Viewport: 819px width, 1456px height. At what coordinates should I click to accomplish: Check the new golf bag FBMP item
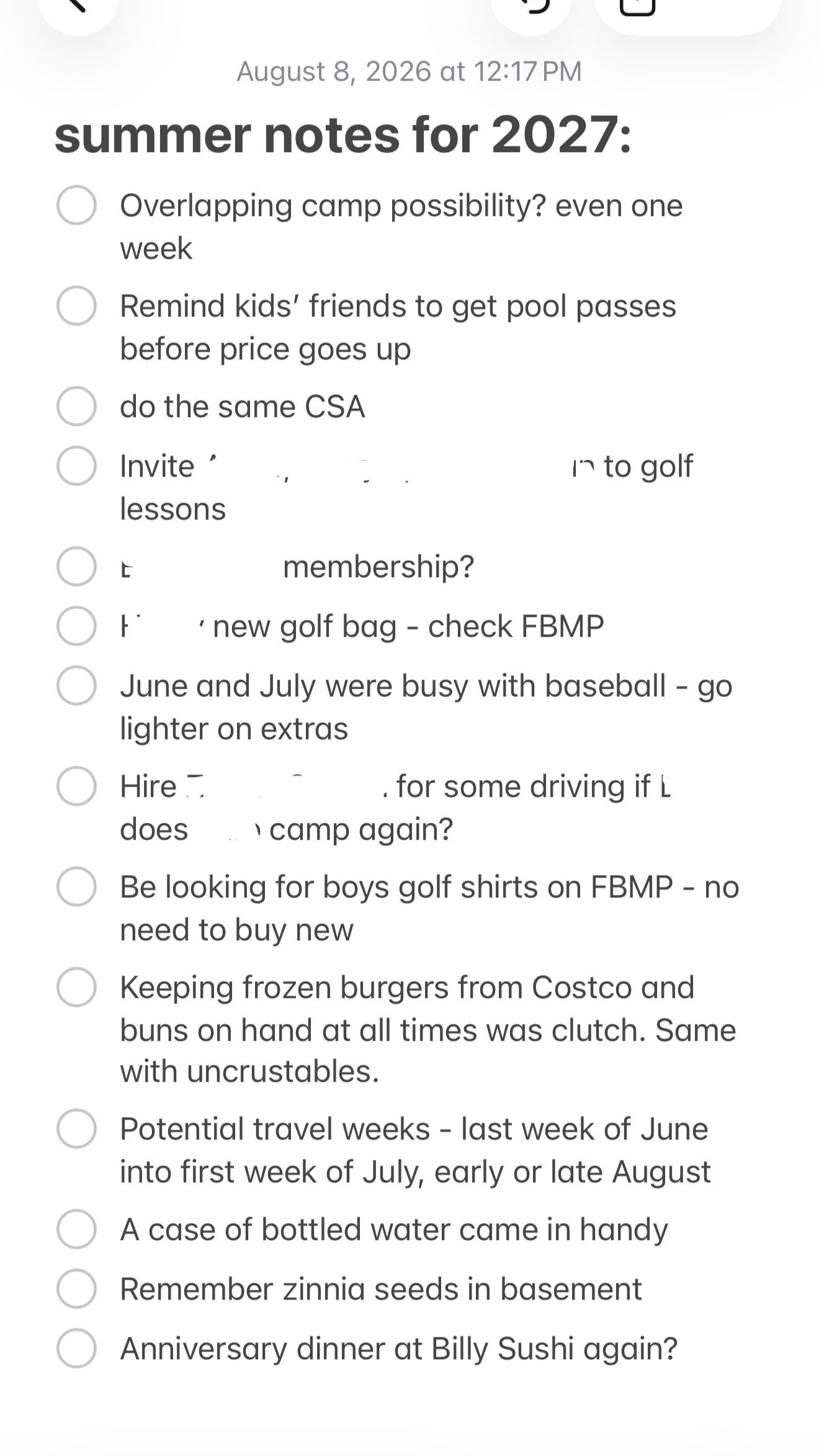[x=76, y=626]
